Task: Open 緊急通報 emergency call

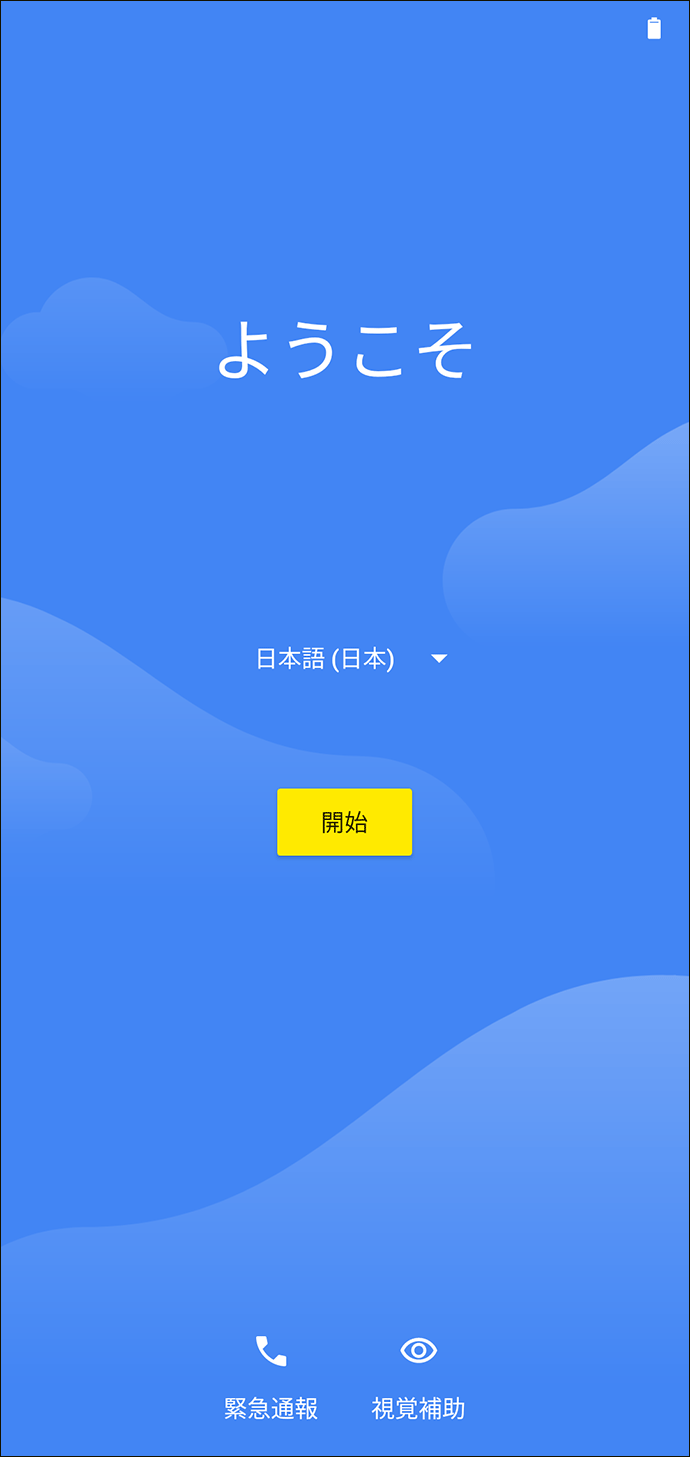Action: [x=271, y=1378]
